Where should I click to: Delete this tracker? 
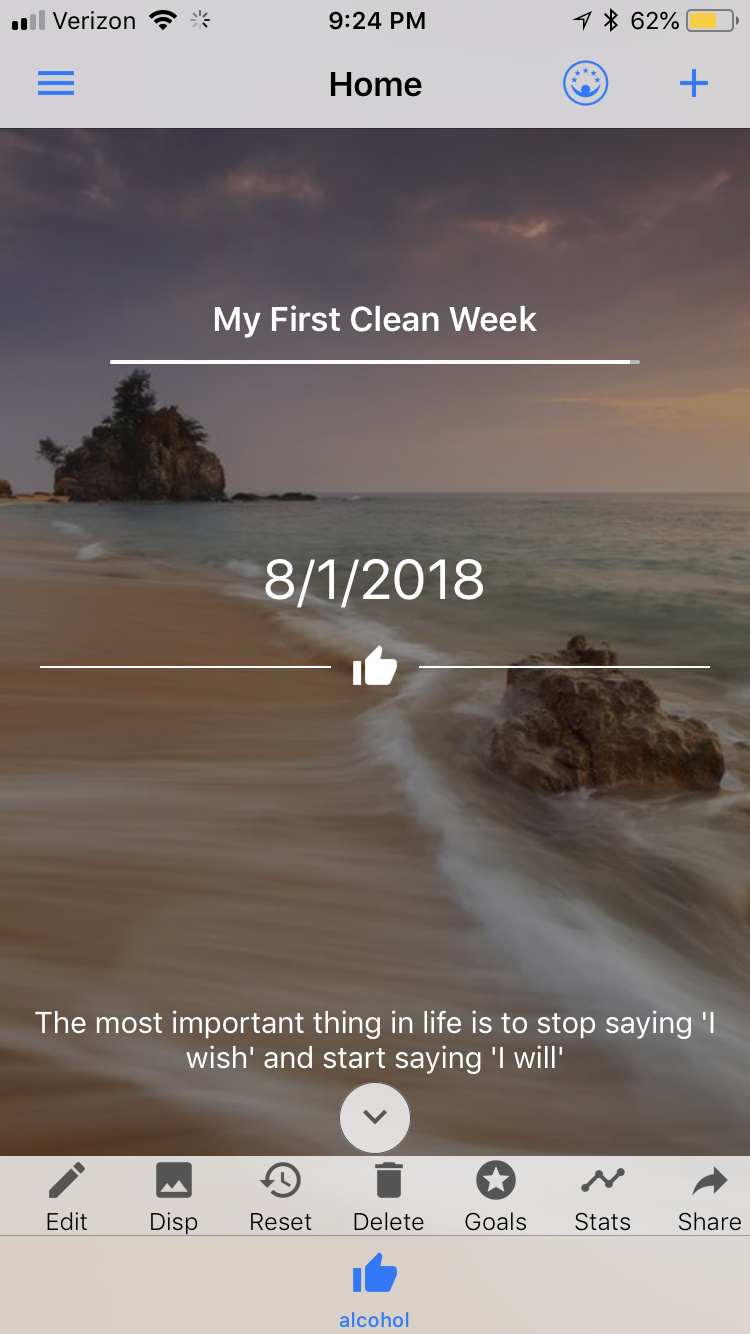coord(388,1197)
